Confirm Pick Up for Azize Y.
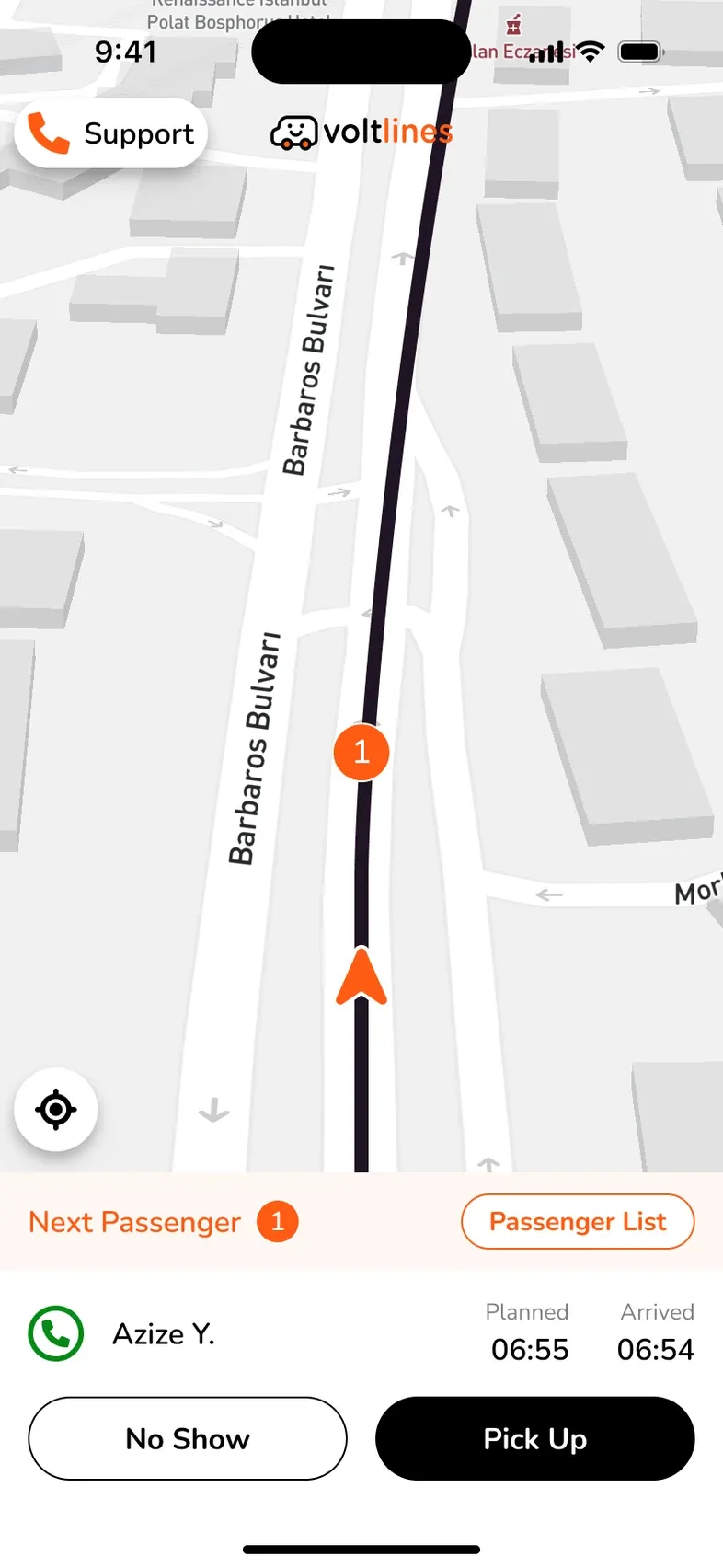Image resolution: width=723 pixels, height=1568 pixels. tap(535, 1438)
